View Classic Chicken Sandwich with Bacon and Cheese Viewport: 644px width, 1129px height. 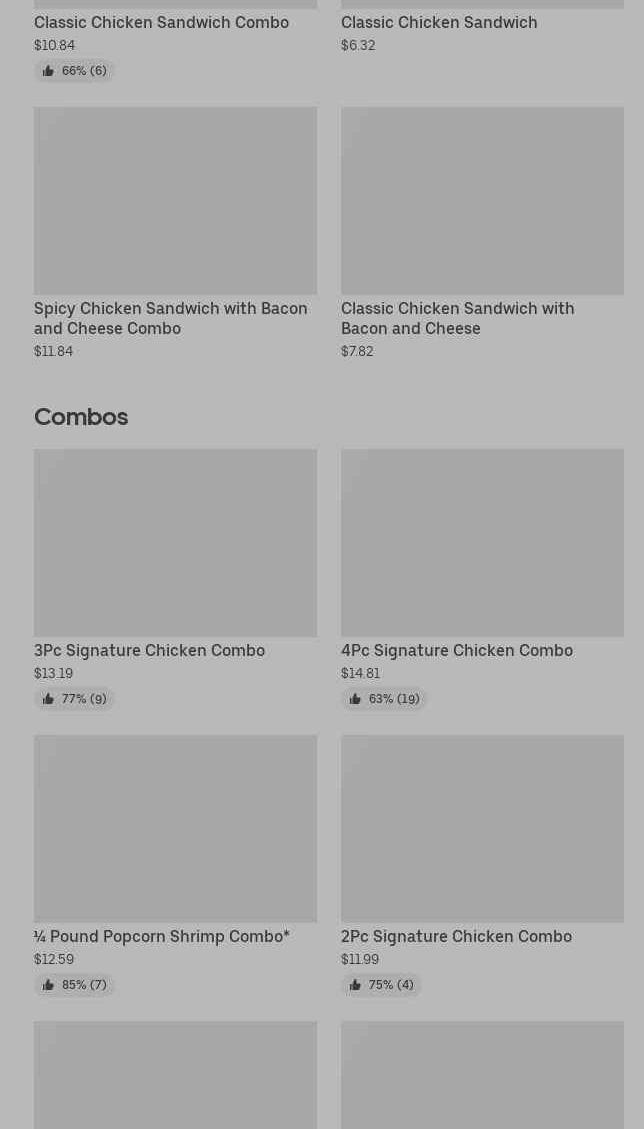click(482, 233)
